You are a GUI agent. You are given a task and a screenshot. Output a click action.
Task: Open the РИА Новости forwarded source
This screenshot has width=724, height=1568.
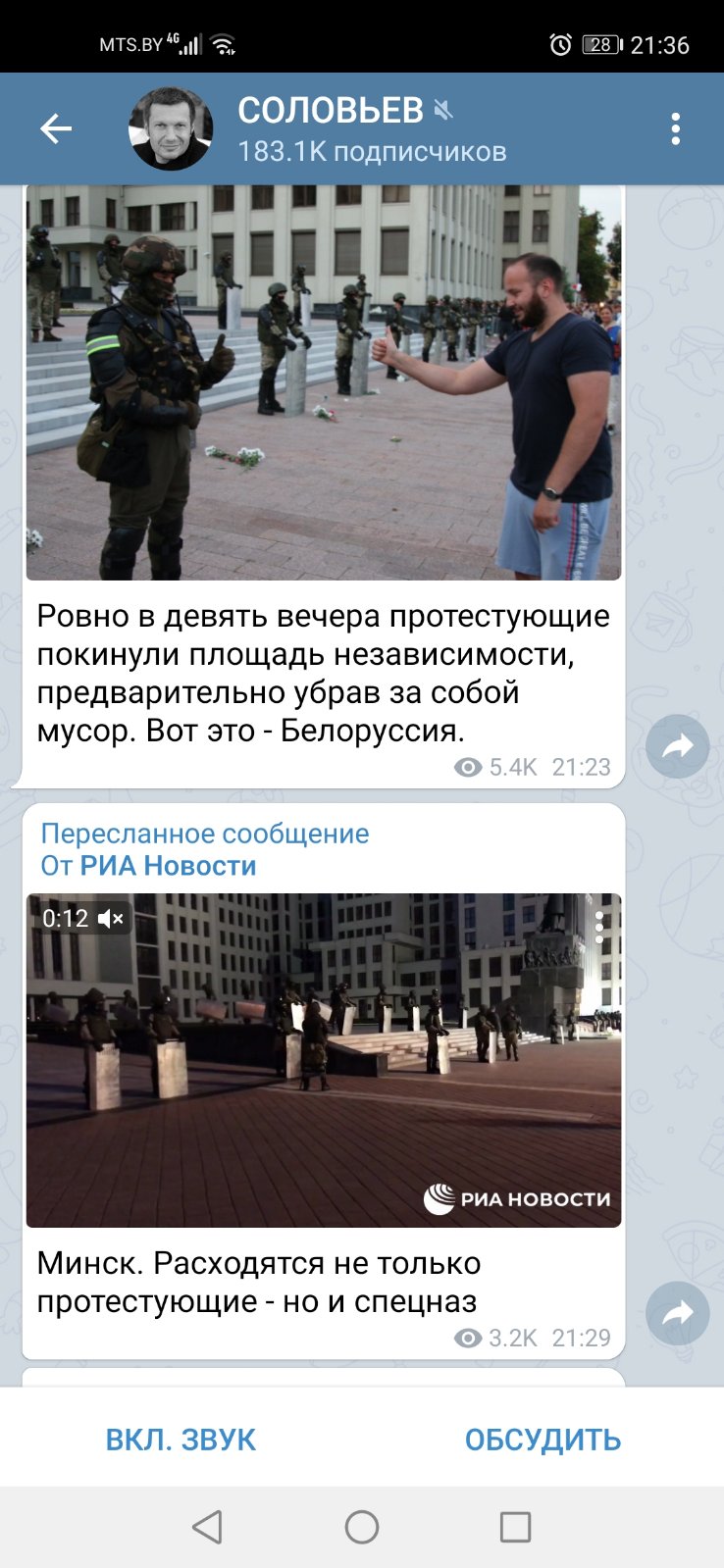click(168, 866)
